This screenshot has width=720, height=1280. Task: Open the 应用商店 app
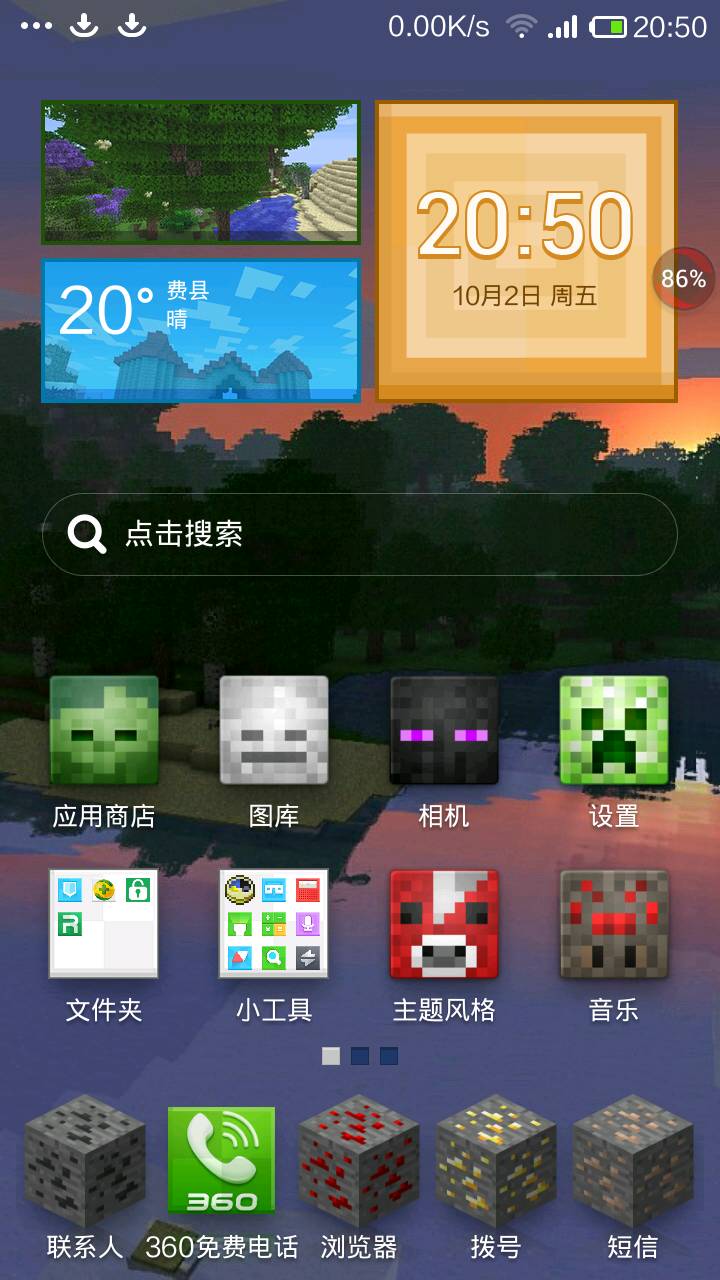(x=104, y=731)
